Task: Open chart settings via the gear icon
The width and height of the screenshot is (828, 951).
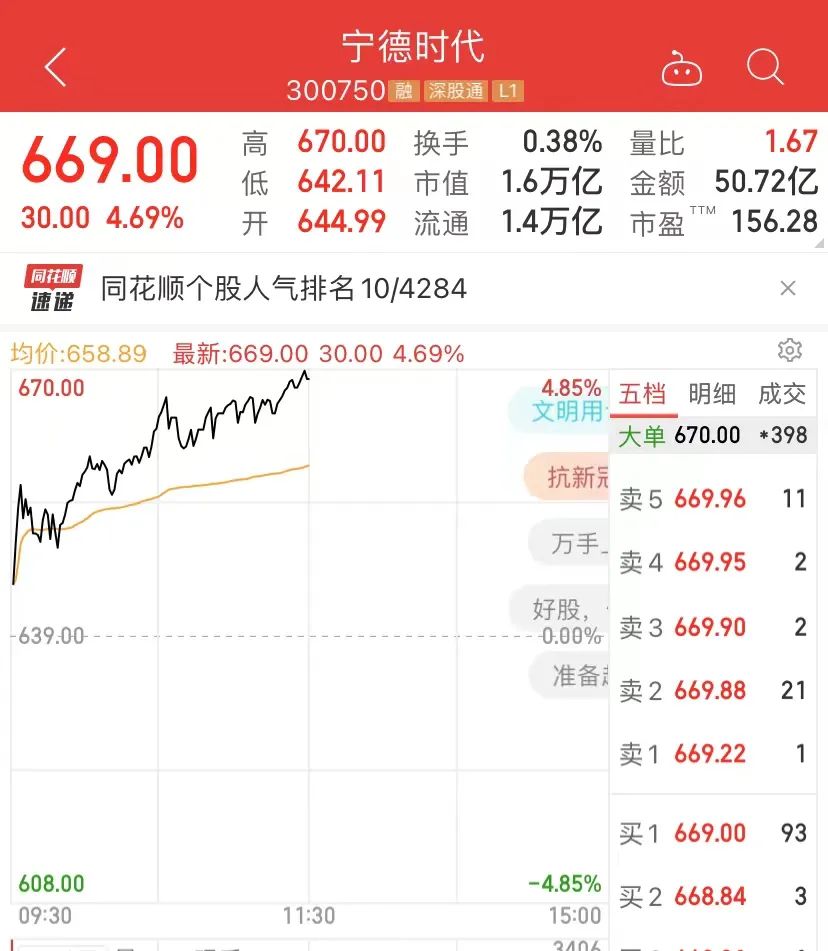Action: pos(790,350)
